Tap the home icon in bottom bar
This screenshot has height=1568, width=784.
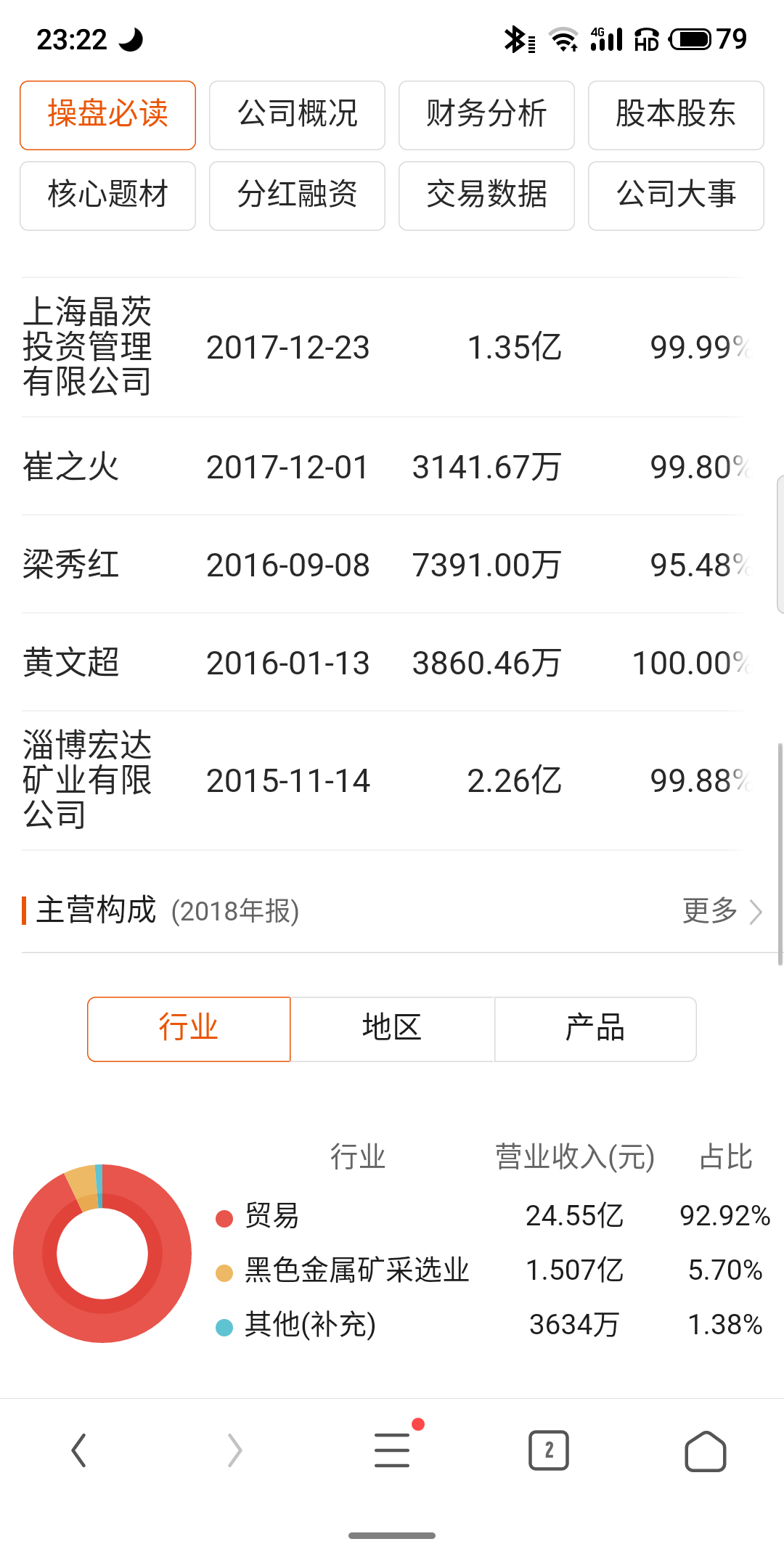coord(706,1451)
